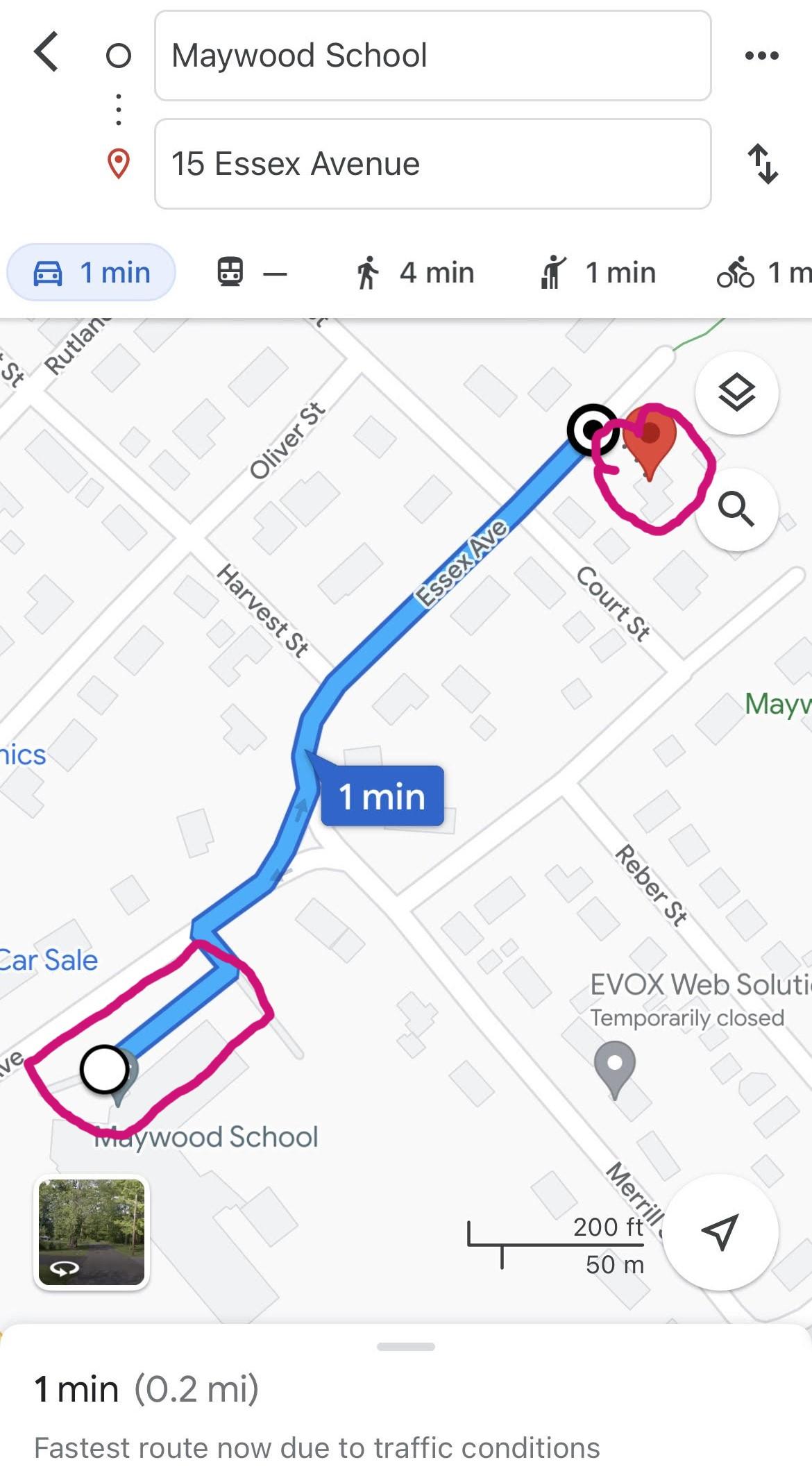
Task: Switch to cycling directions
Action: pyautogui.click(x=762, y=272)
